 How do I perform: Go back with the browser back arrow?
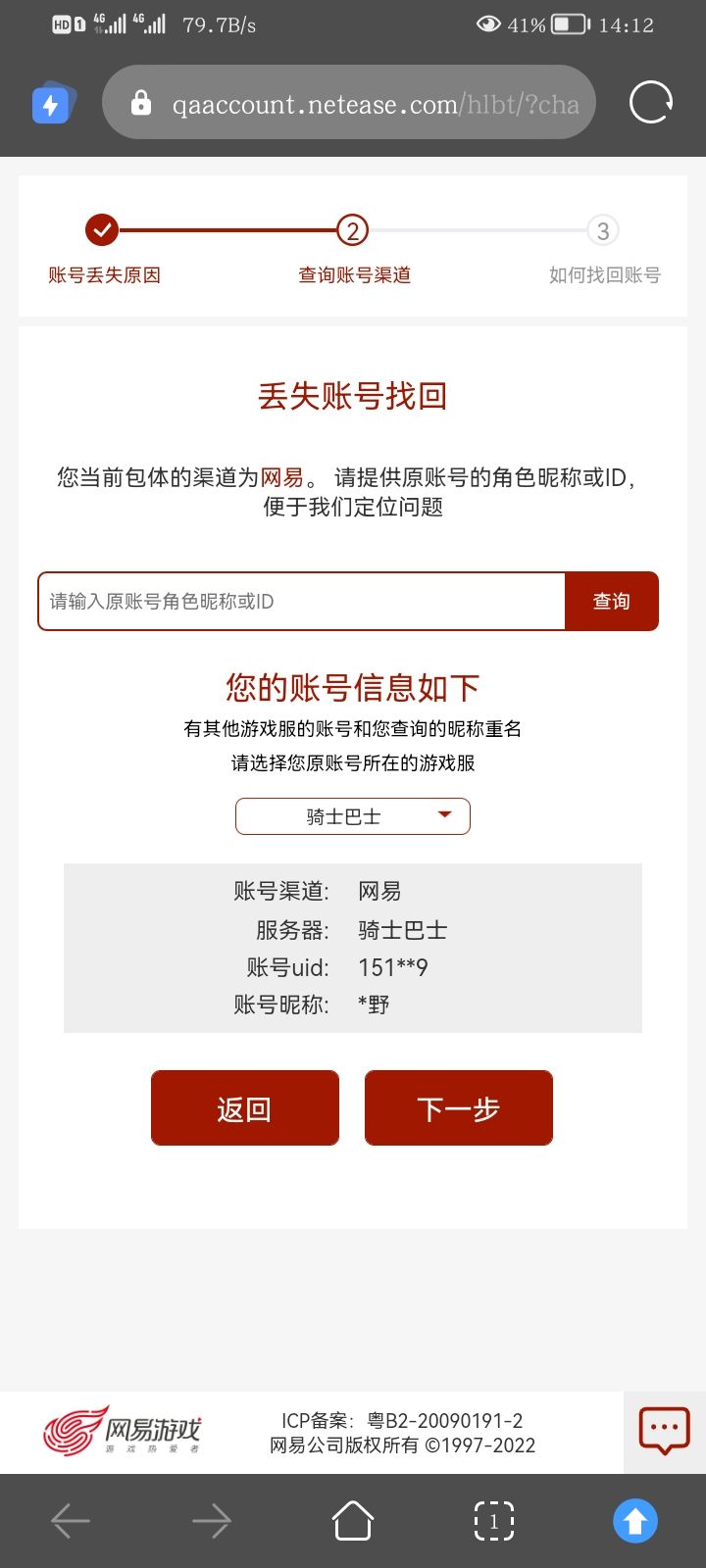pyautogui.click(x=71, y=1521)
